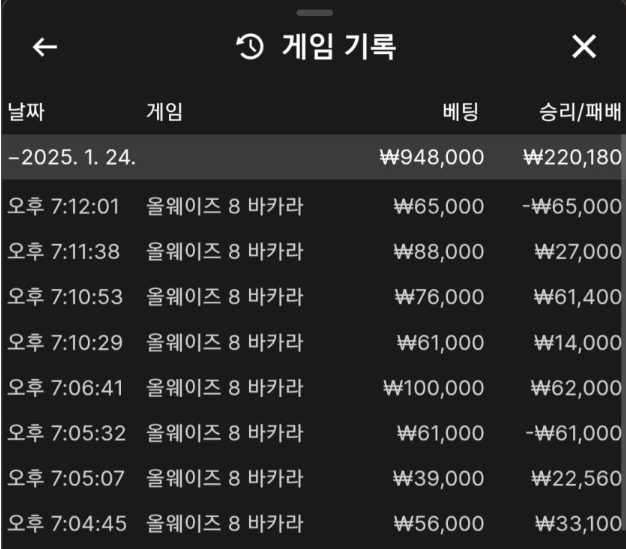This screenshot has height=549, width=626.
Task: Show details for the 오후 7:05:32 round
Action: pyautogui.click(x=312, y=432)
